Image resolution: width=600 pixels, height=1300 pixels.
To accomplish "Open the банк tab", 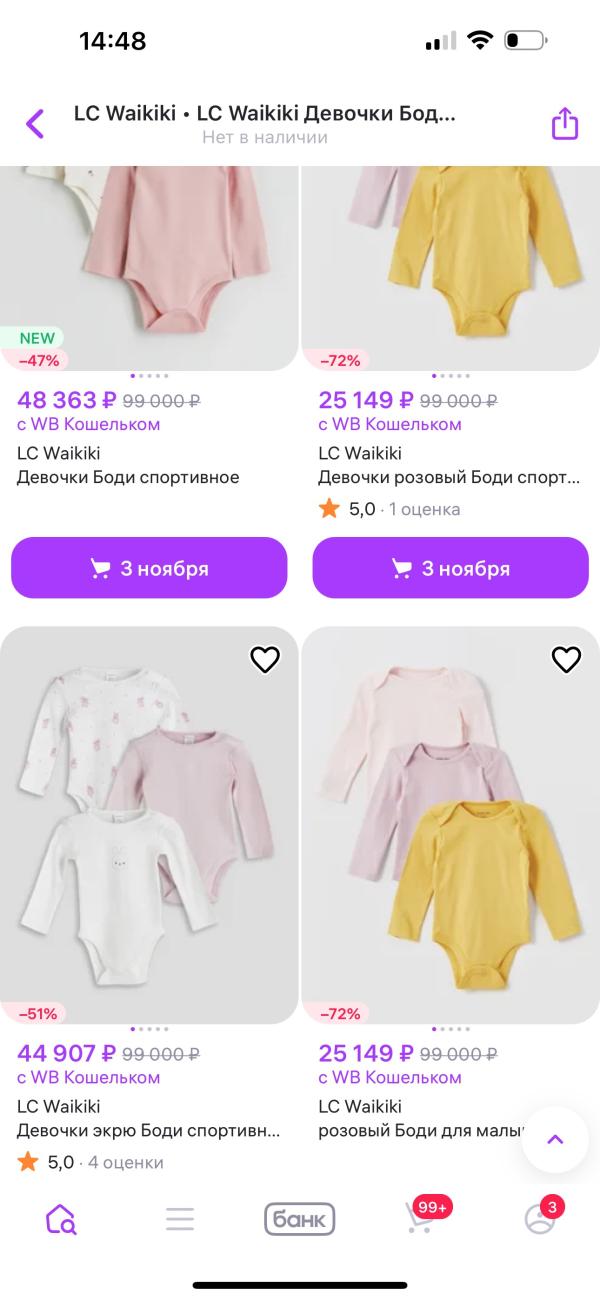I will tap(299, 1219).
